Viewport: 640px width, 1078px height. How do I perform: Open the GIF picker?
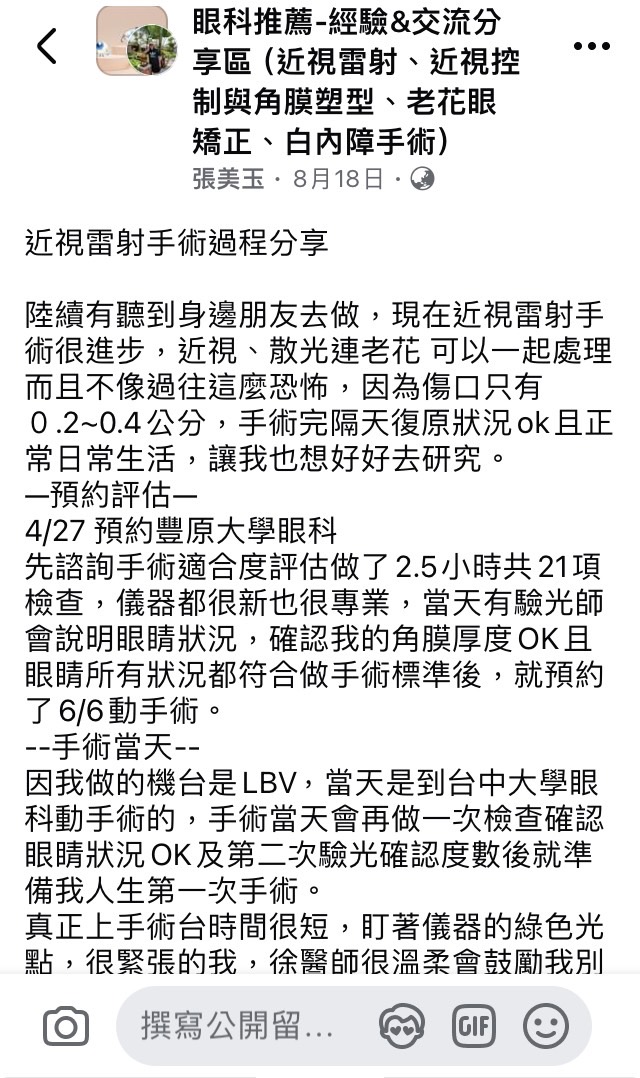474,1026
